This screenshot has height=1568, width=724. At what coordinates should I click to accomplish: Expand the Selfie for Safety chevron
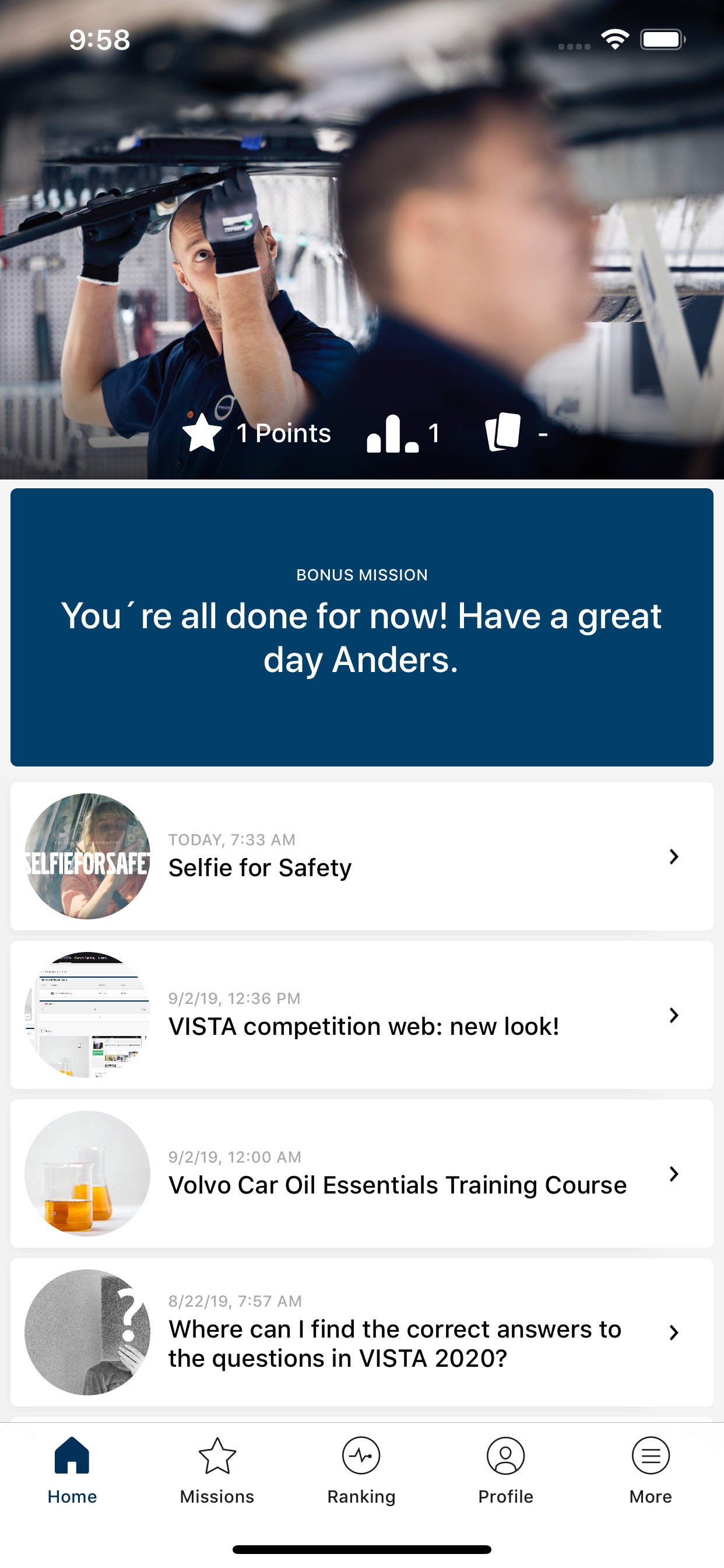(674, 856)
